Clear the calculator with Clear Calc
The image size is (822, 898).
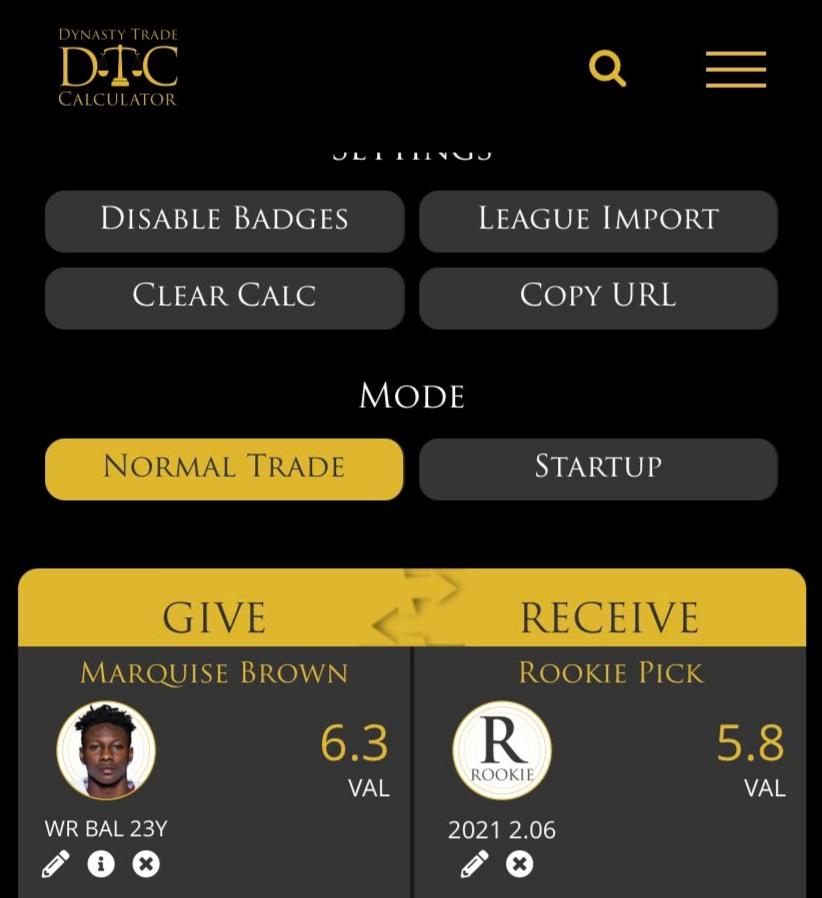[225, 298]
